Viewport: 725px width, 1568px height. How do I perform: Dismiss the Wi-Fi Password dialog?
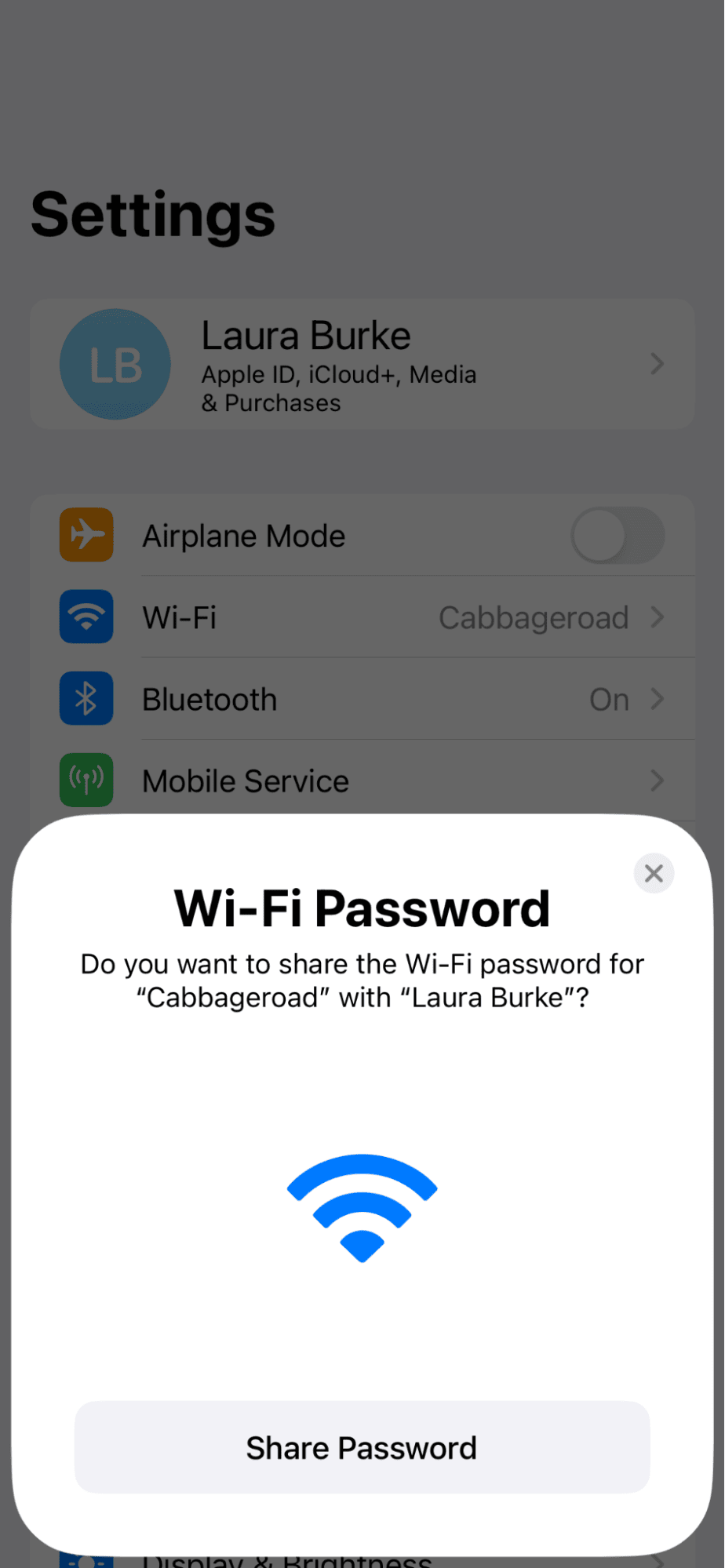click(654, 873)
